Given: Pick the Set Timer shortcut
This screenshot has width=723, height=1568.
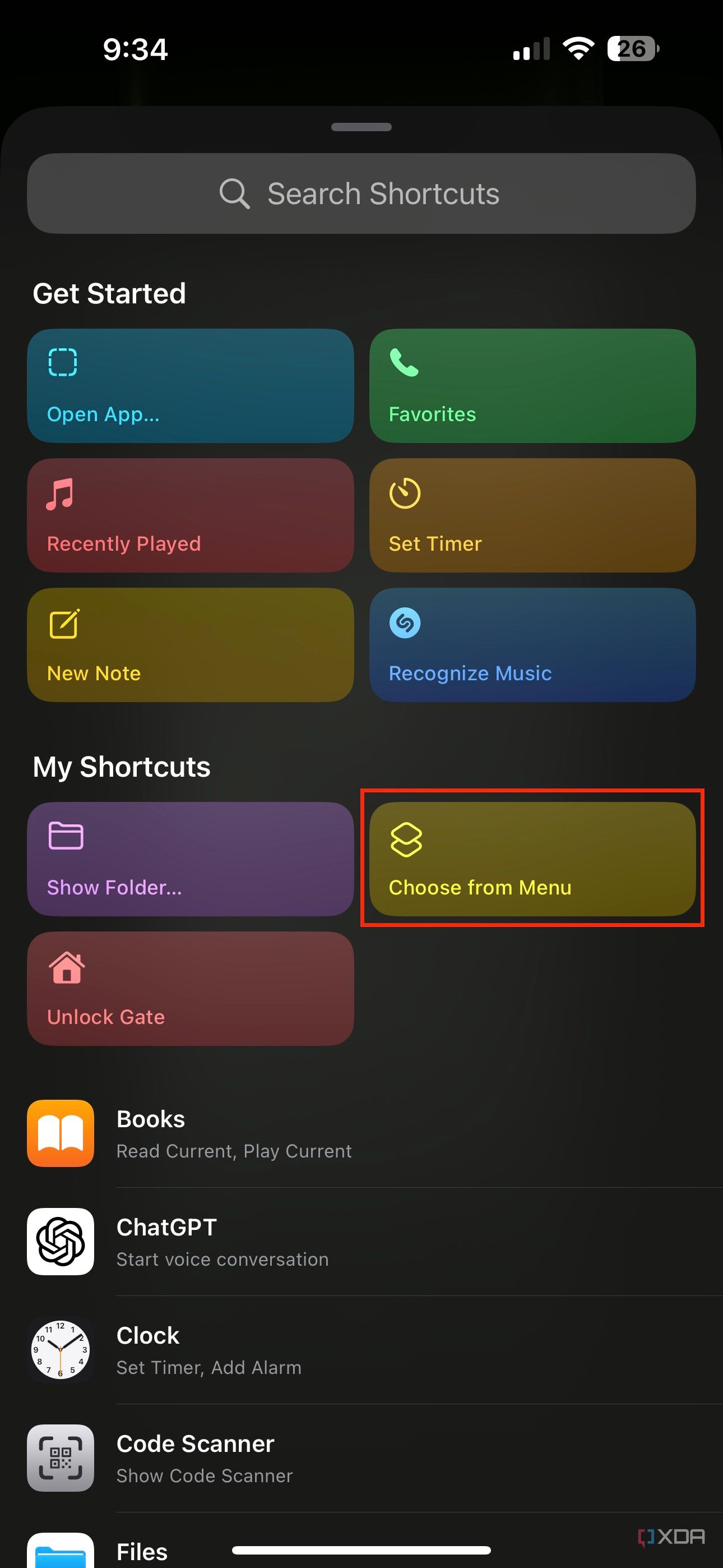Looking at the screenshot, I should (532, 515).
